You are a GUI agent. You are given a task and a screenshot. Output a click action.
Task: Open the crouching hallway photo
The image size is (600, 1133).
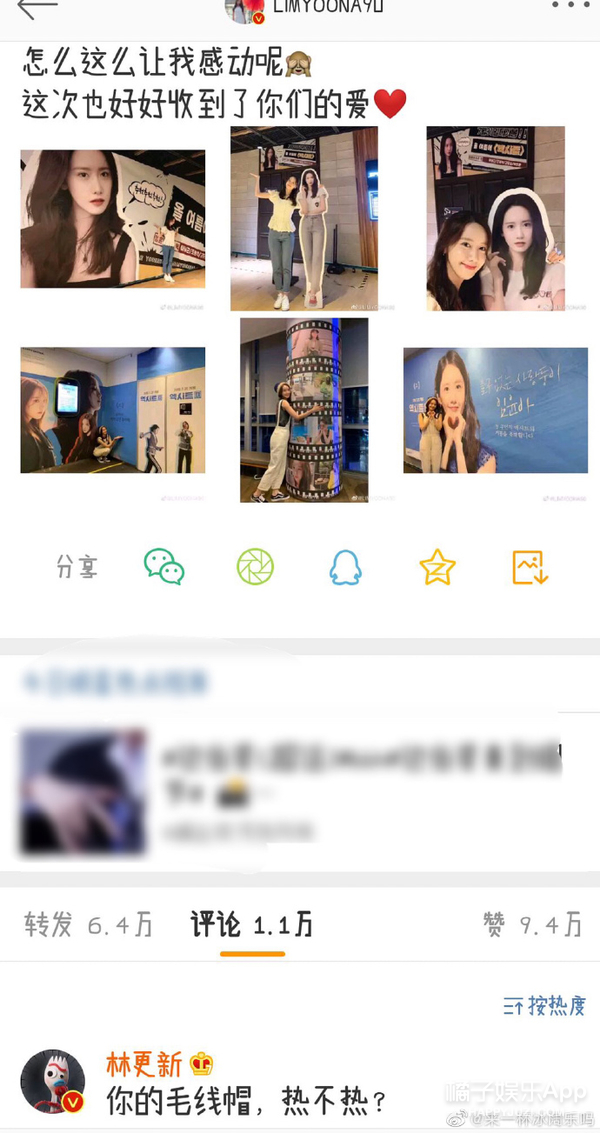(x=113, y=410)
